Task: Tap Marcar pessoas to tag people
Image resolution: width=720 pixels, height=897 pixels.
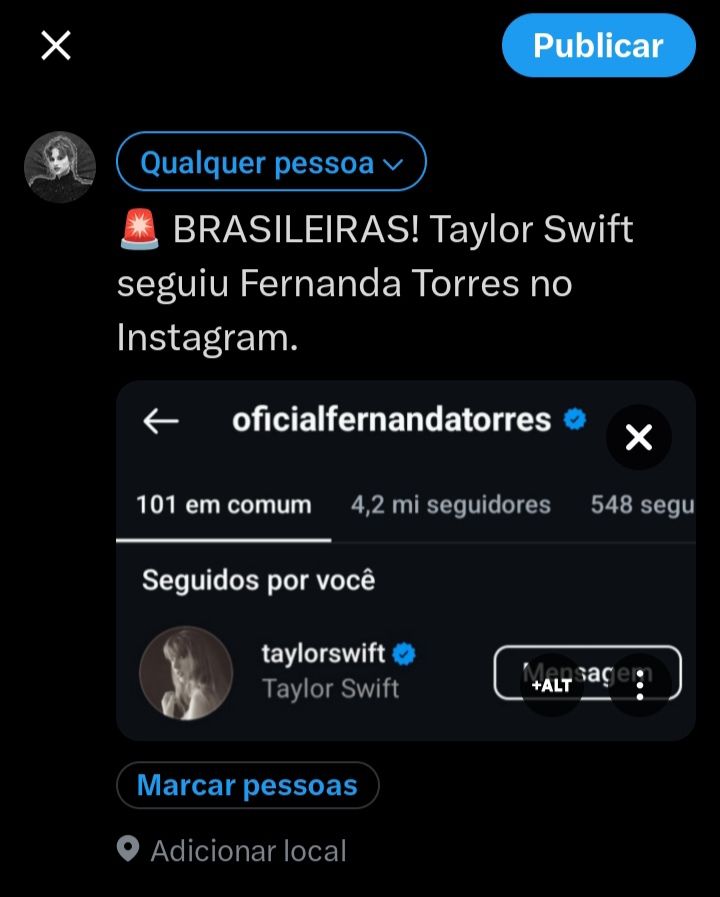Action: 247,785
